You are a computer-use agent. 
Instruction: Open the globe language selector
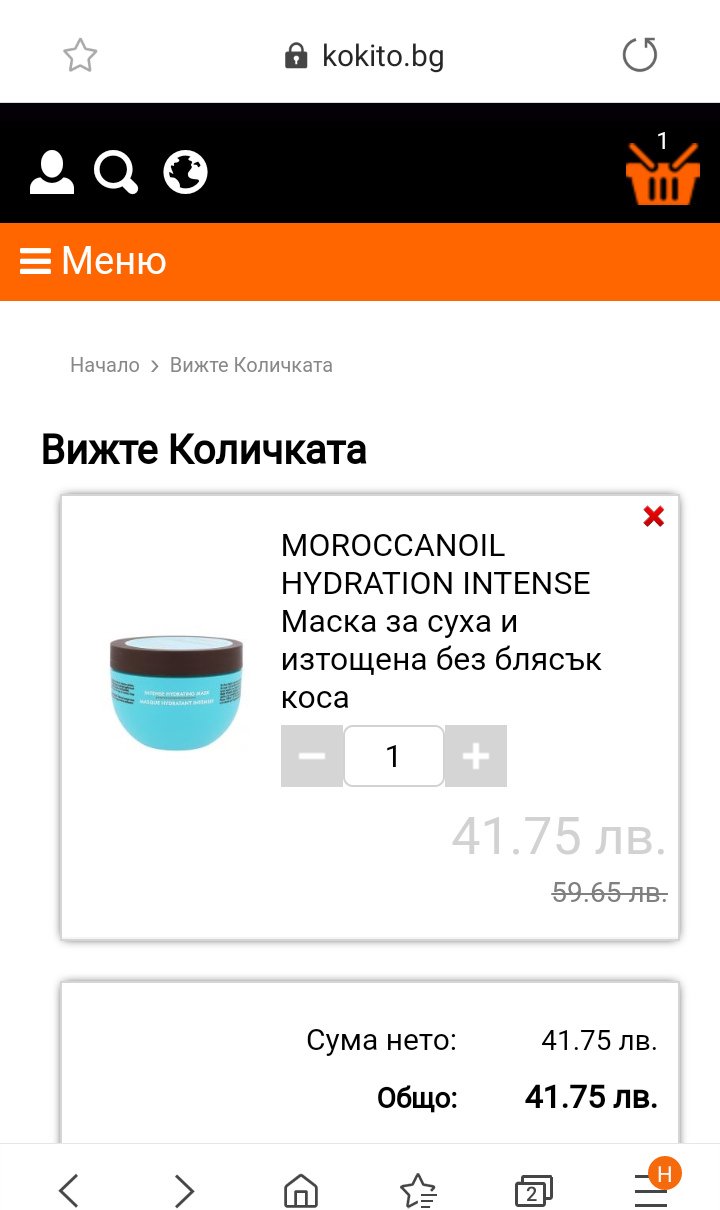pos(186,172)
